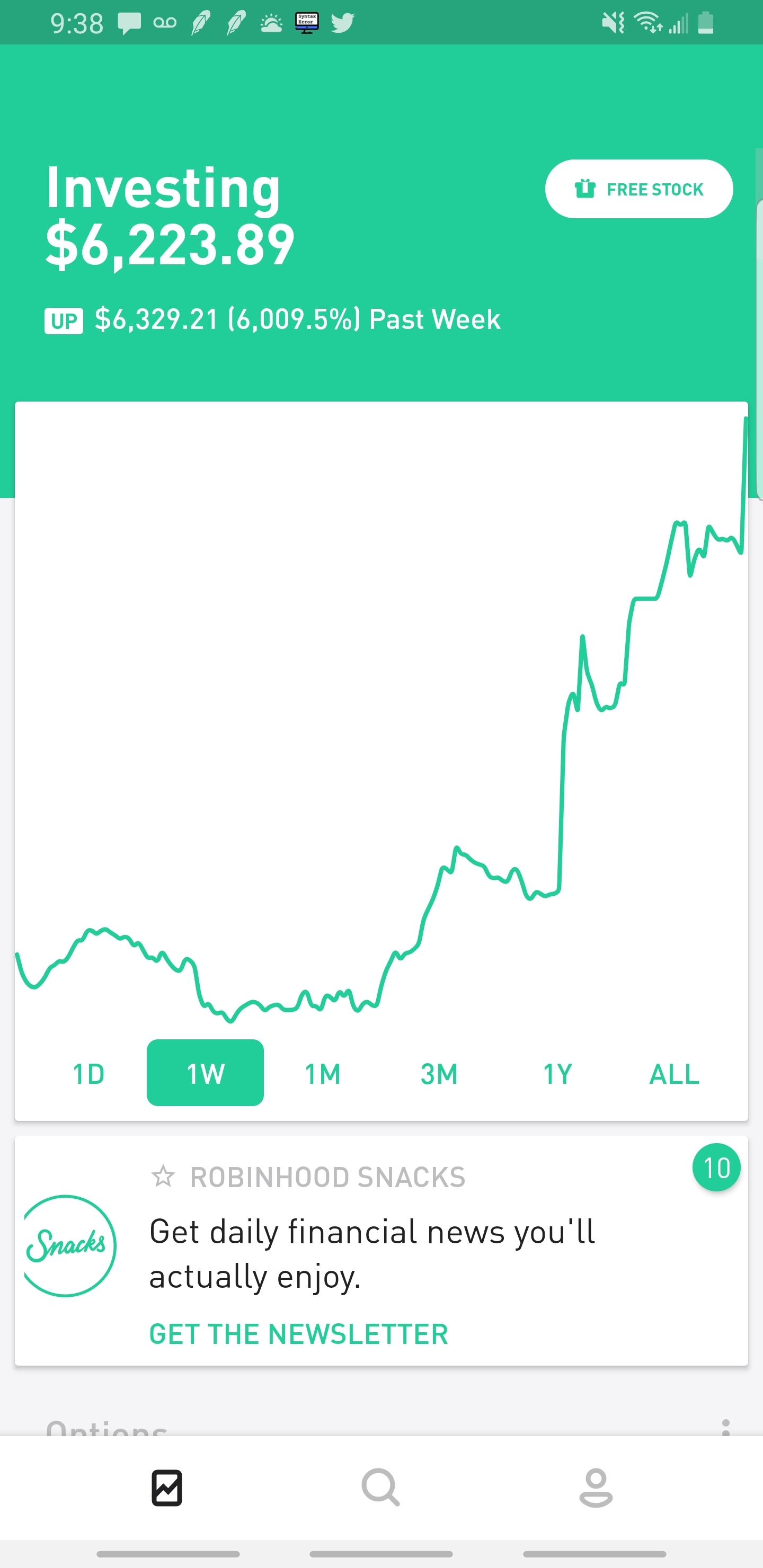This screenshot has height=1568, width=763.
Task: Display the ALL time chart
Action: tap(674, 1074)
